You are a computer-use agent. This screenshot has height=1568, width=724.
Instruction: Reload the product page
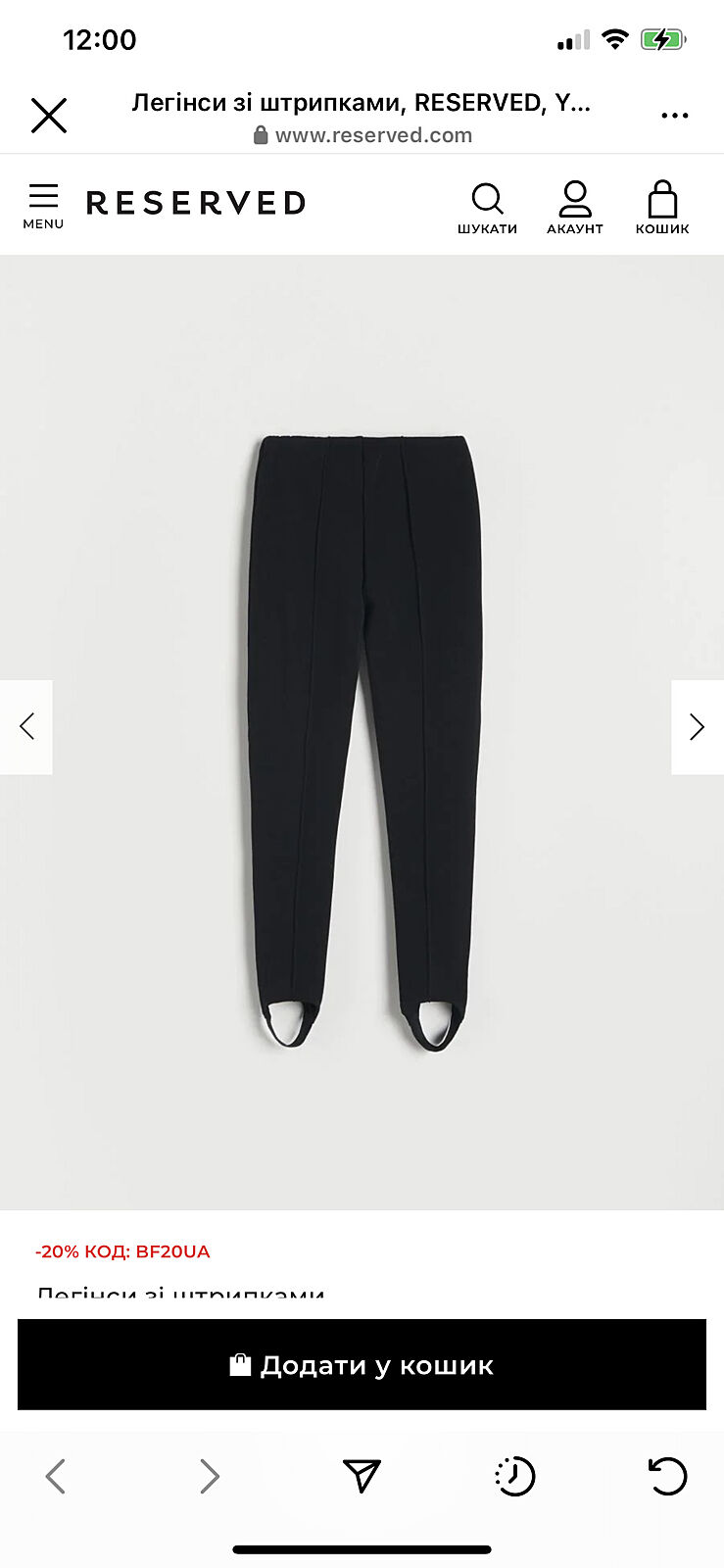coord(667,1476)
